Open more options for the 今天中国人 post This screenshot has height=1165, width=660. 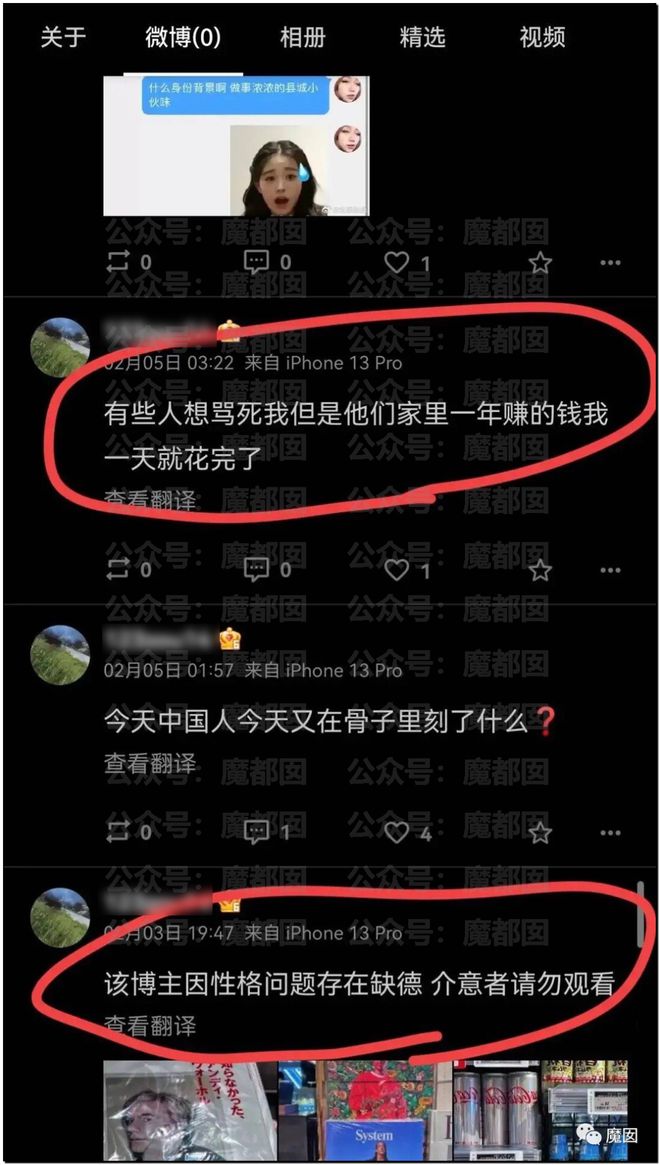tap(610, 831)
